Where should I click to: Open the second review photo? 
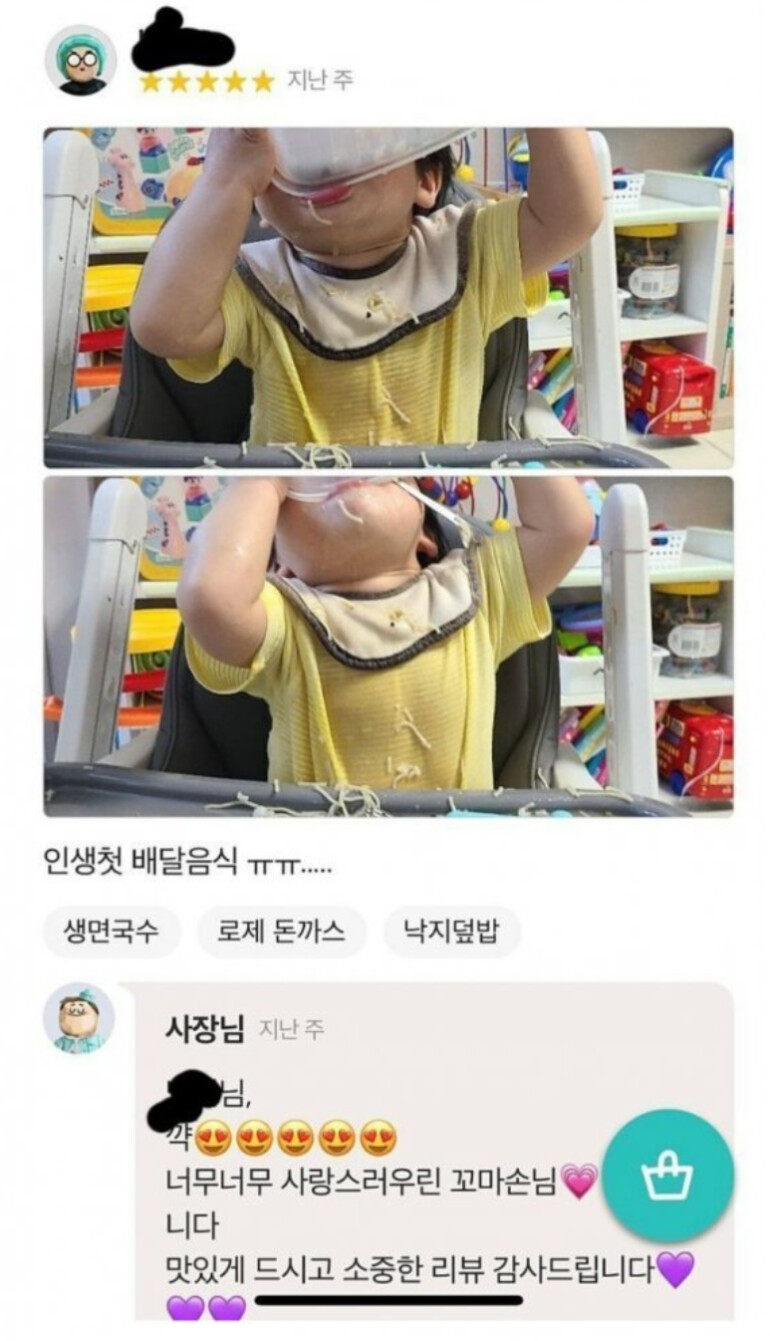(388, 646)
